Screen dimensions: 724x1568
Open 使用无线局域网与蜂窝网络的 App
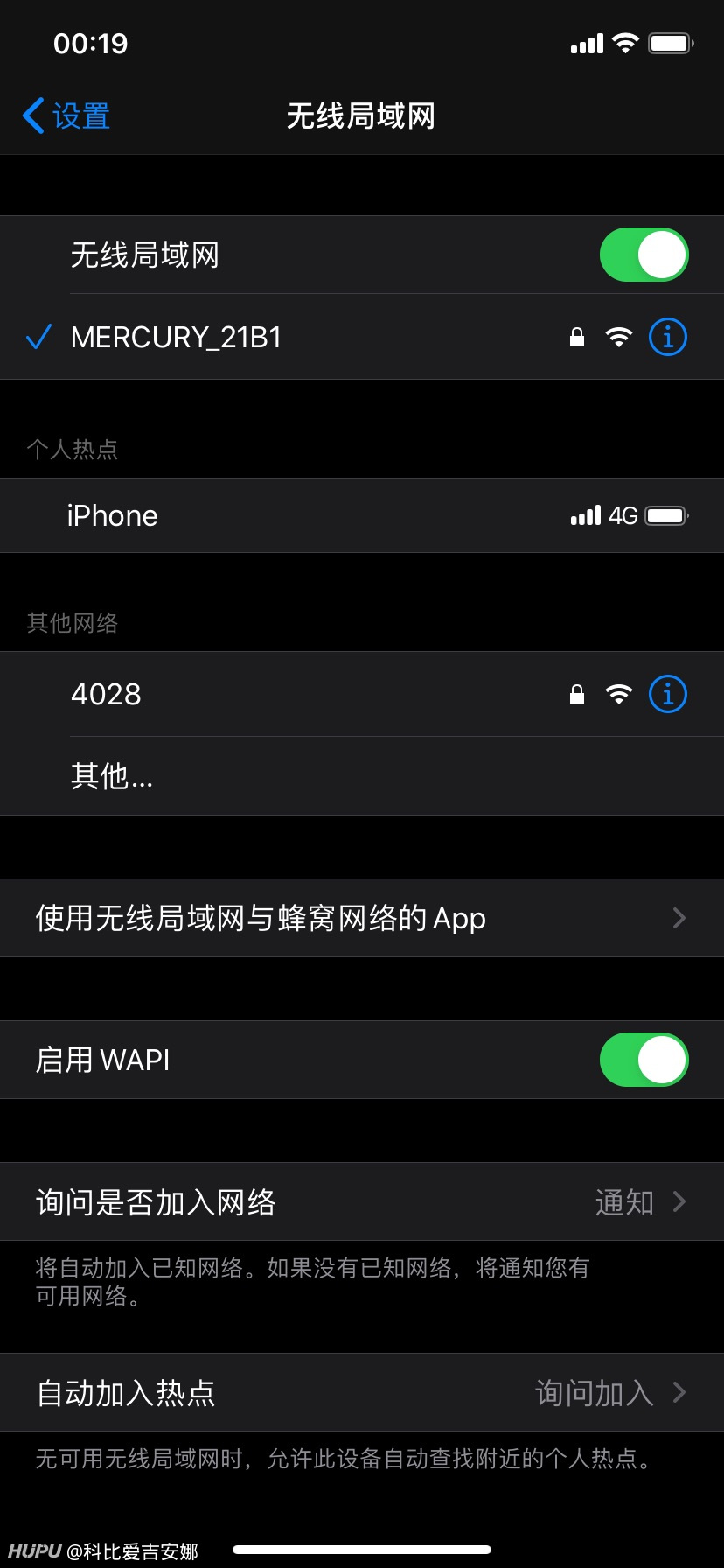point(362,918)
